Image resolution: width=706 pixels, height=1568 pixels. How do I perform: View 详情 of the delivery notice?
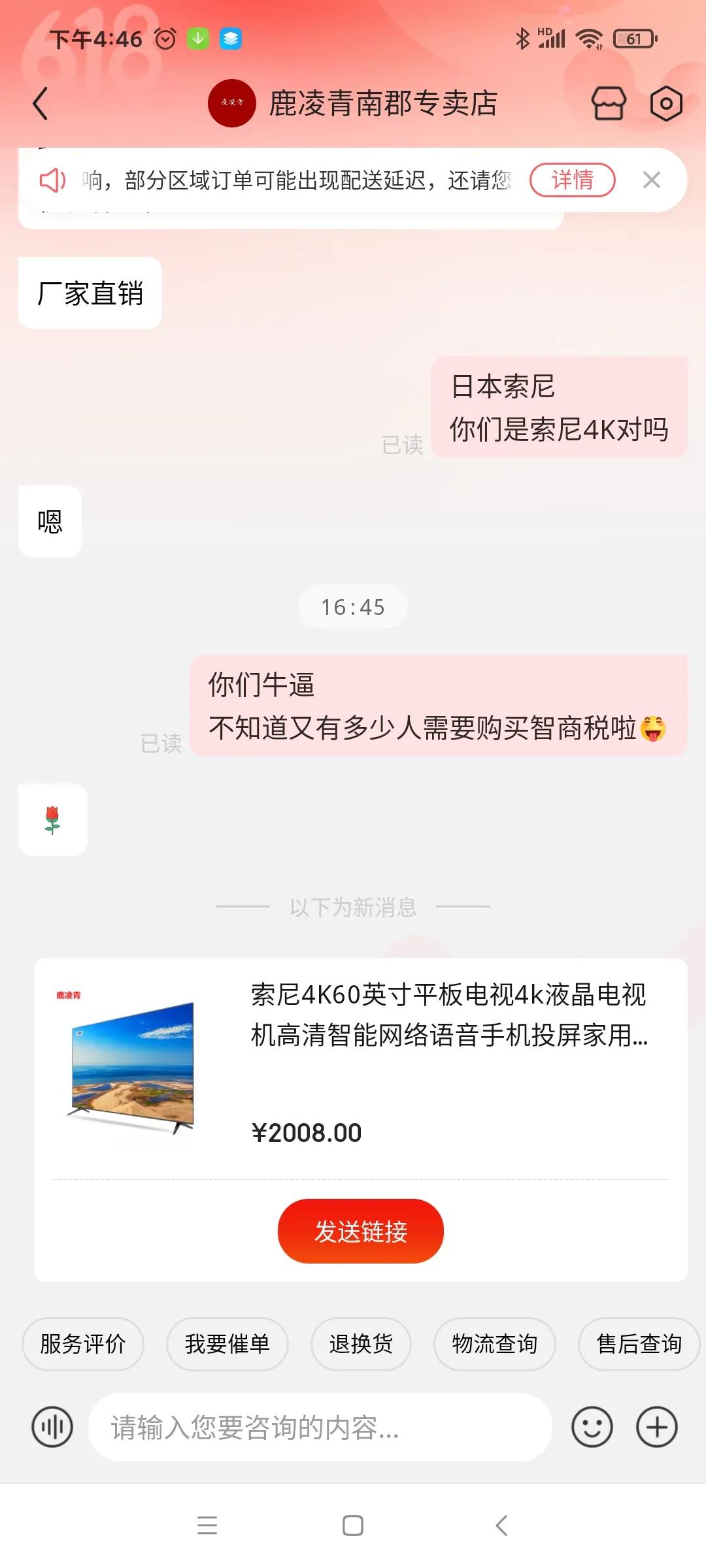[x=572, y=180]
